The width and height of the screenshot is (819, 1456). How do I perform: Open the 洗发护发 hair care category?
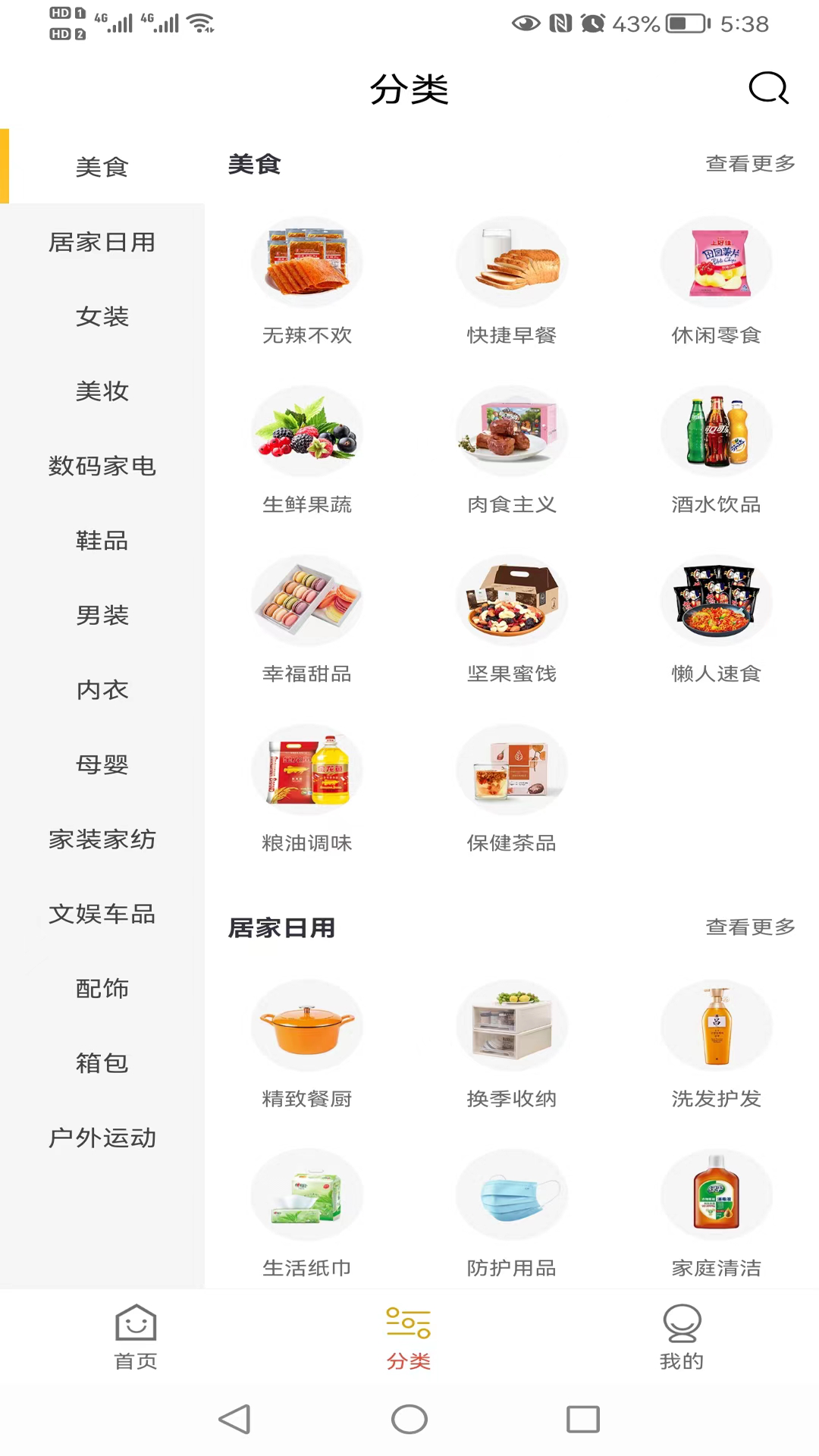click(716, 1046)
